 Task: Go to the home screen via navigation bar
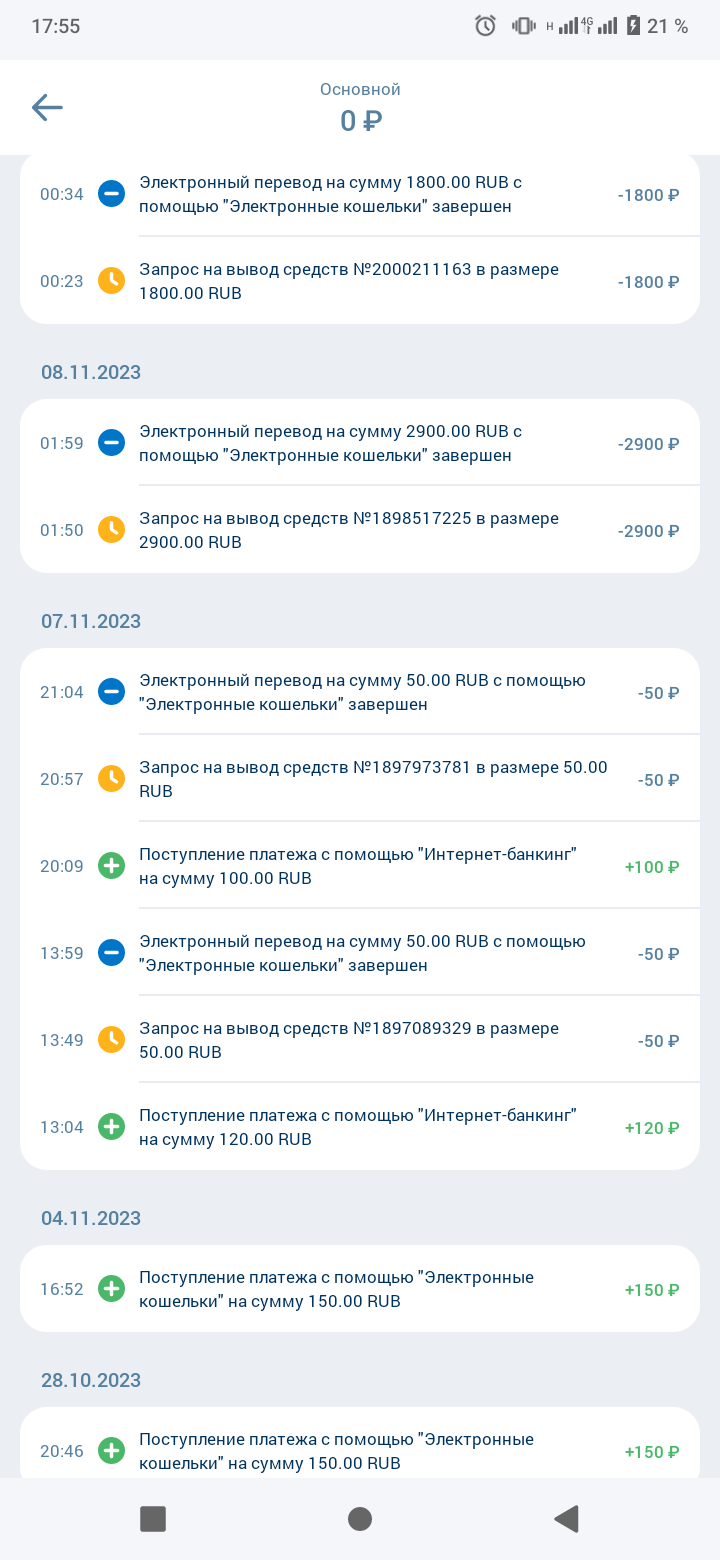[x=360, y=1519]
